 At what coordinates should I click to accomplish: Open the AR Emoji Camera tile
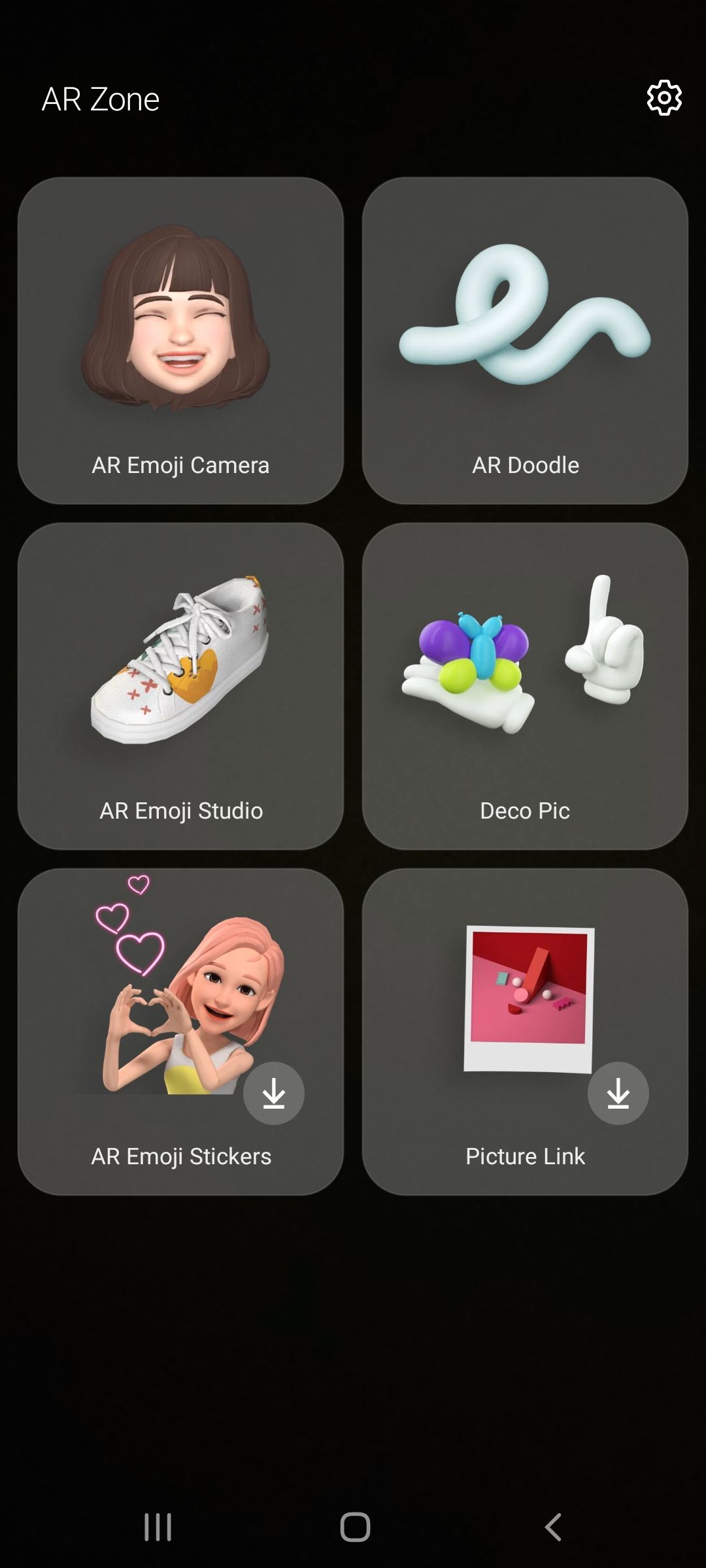coord(180,340)
